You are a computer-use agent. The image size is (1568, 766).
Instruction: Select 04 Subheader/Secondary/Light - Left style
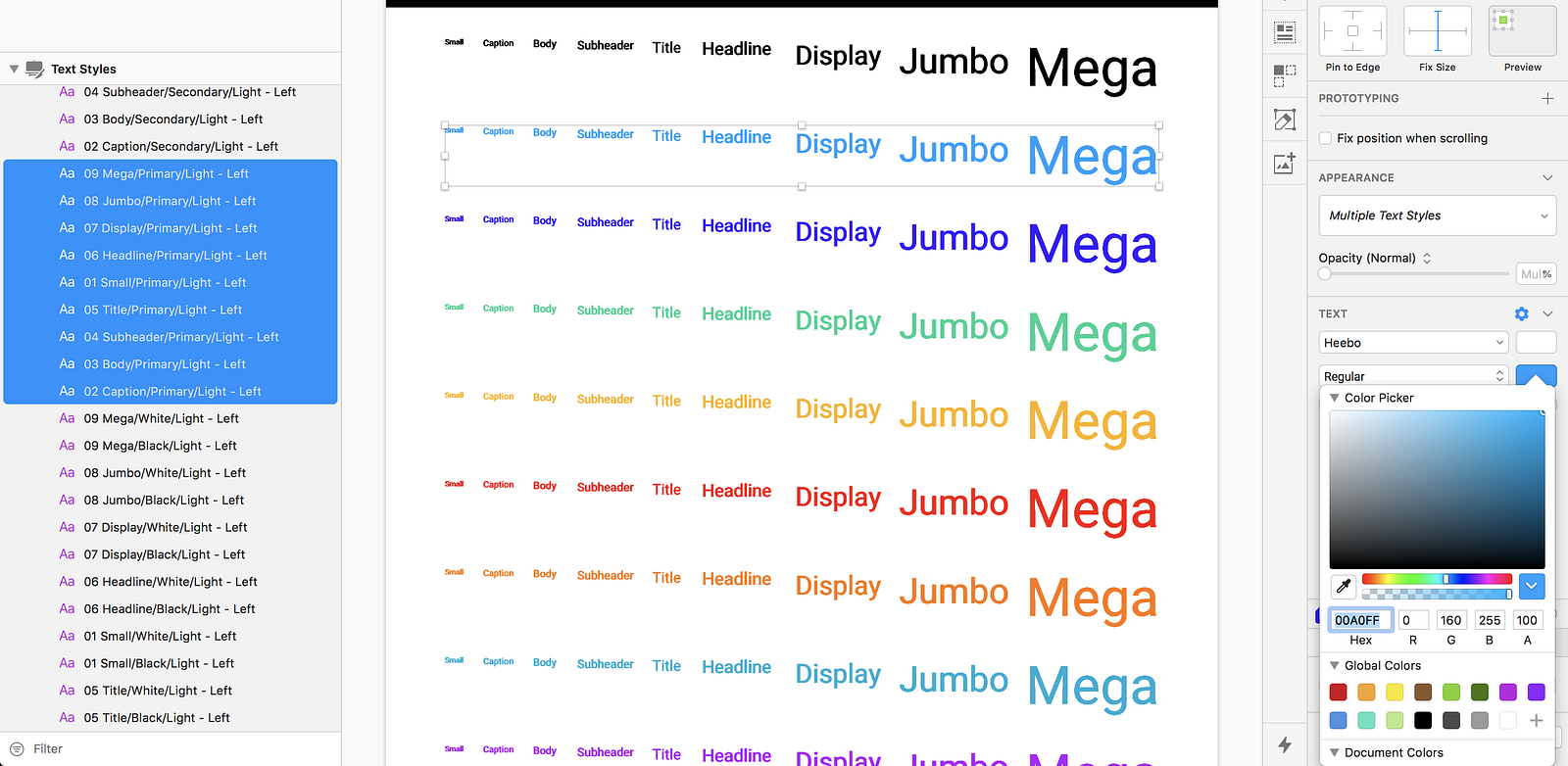(x=189, y=92)
